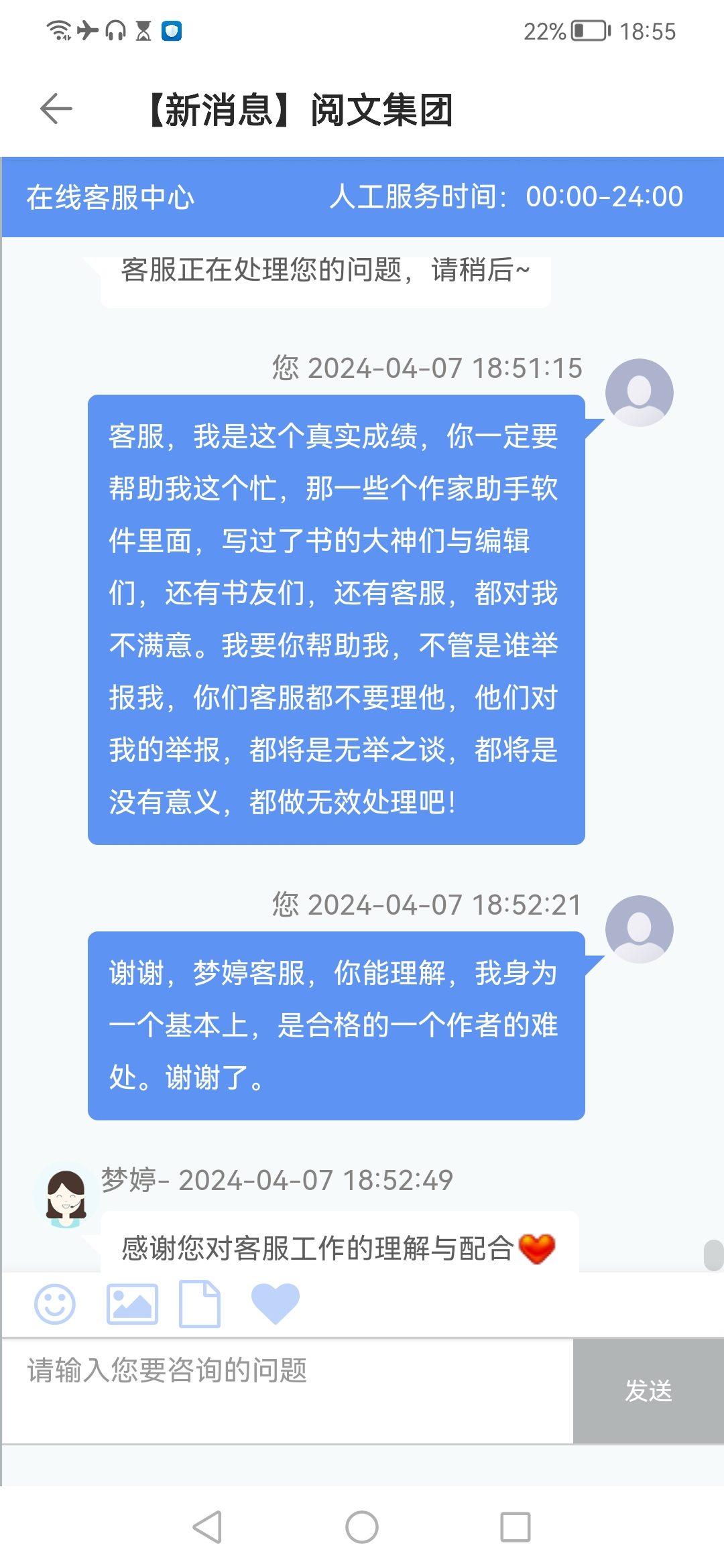Tap the heart rating icon
The image size is (724, 1568).
[x=275, y=1304]
